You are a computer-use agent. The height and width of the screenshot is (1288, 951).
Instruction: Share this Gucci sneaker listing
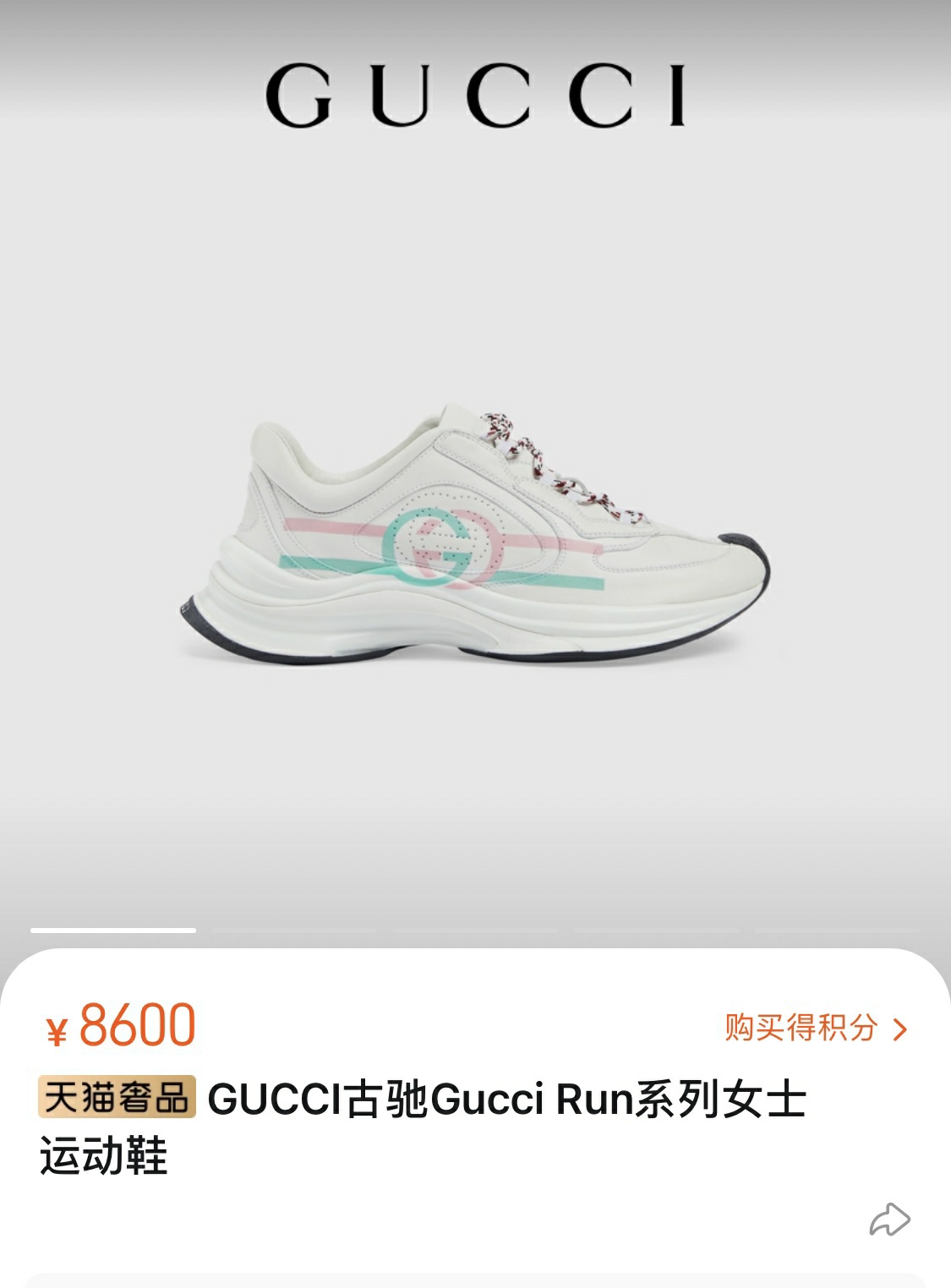click(x=889, y=1220)
